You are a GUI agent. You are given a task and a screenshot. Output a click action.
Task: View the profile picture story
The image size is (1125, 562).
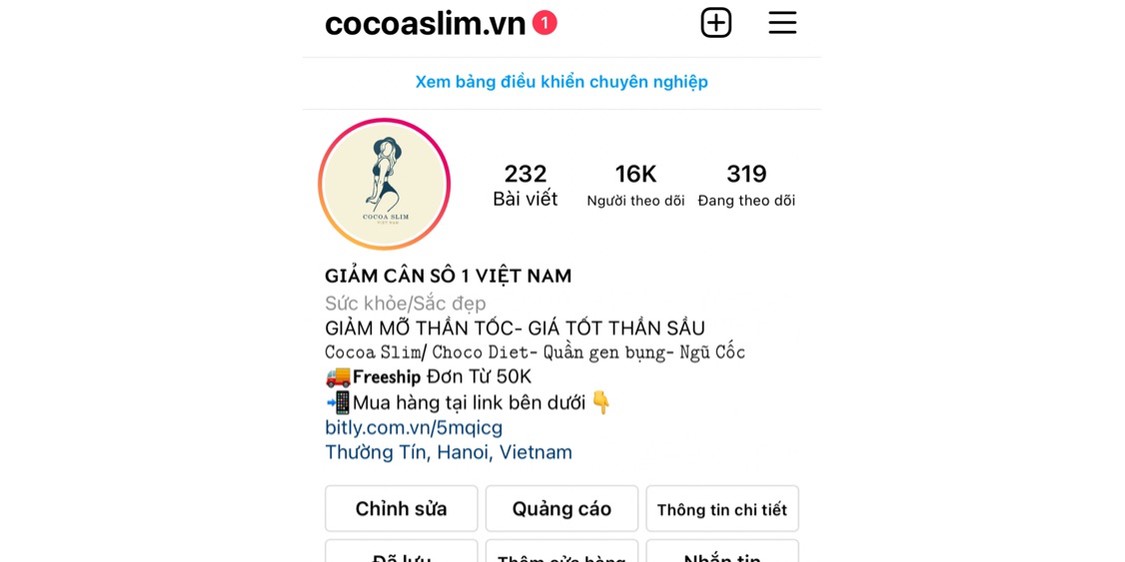click(x=384, y=185)
